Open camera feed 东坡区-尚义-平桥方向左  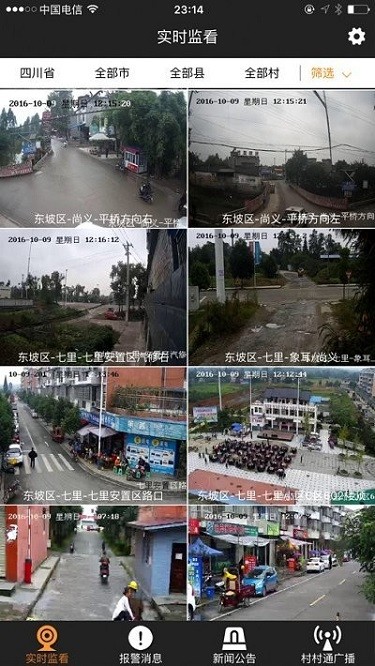click(x=282, y=158)
